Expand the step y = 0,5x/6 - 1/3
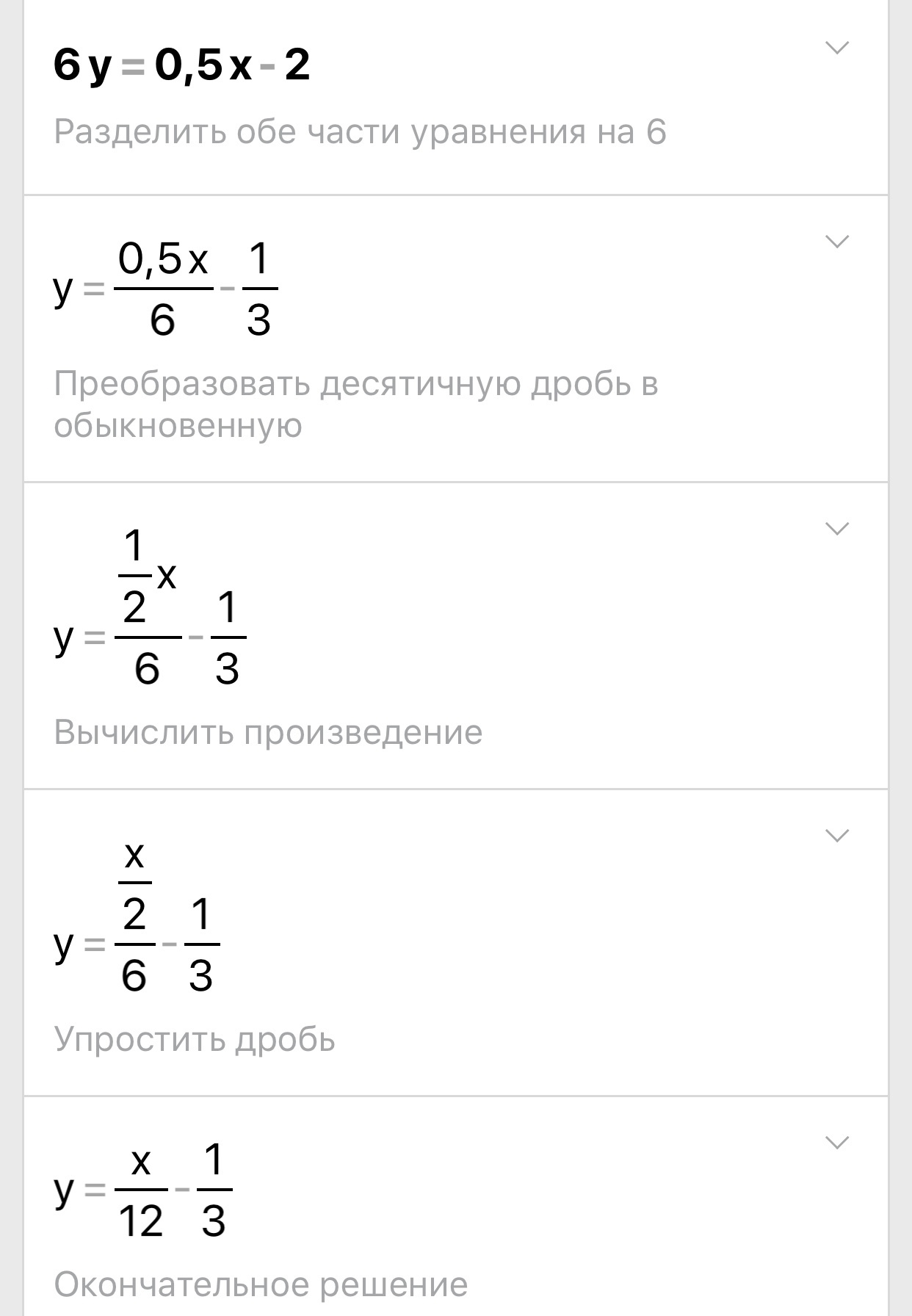The height and width of the screenshot is (1316, 912). coord(837,242)
